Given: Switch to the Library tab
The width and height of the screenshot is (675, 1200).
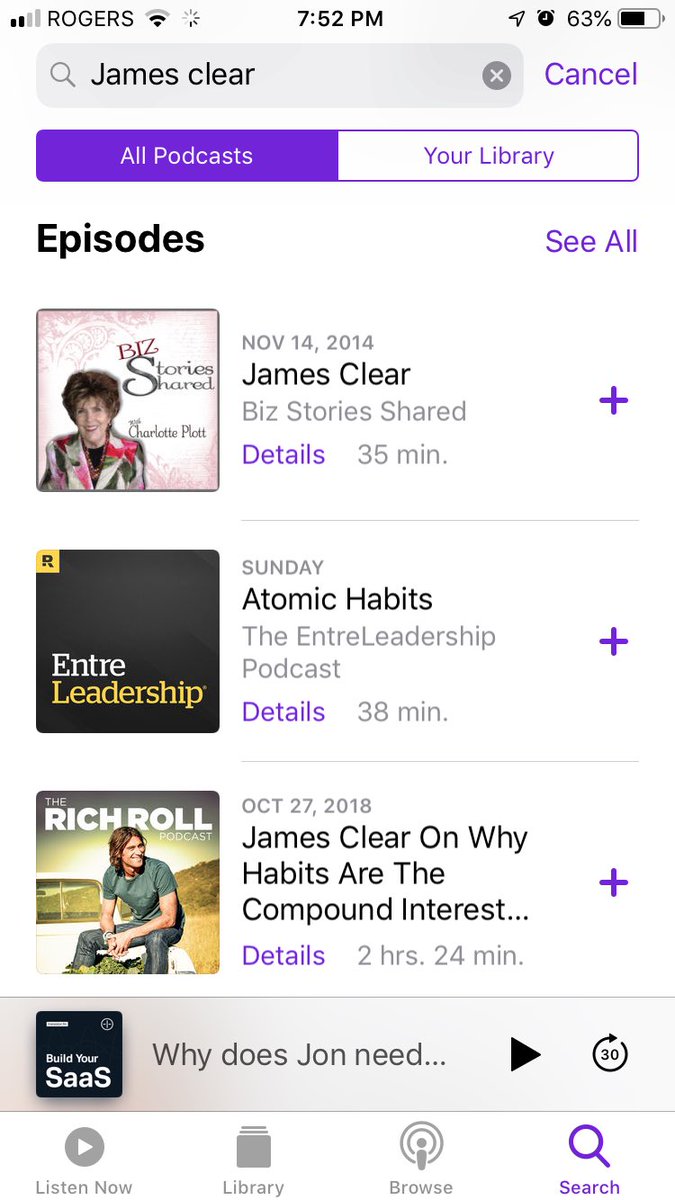Looking at the screenshot, I should click(253, 1160).
